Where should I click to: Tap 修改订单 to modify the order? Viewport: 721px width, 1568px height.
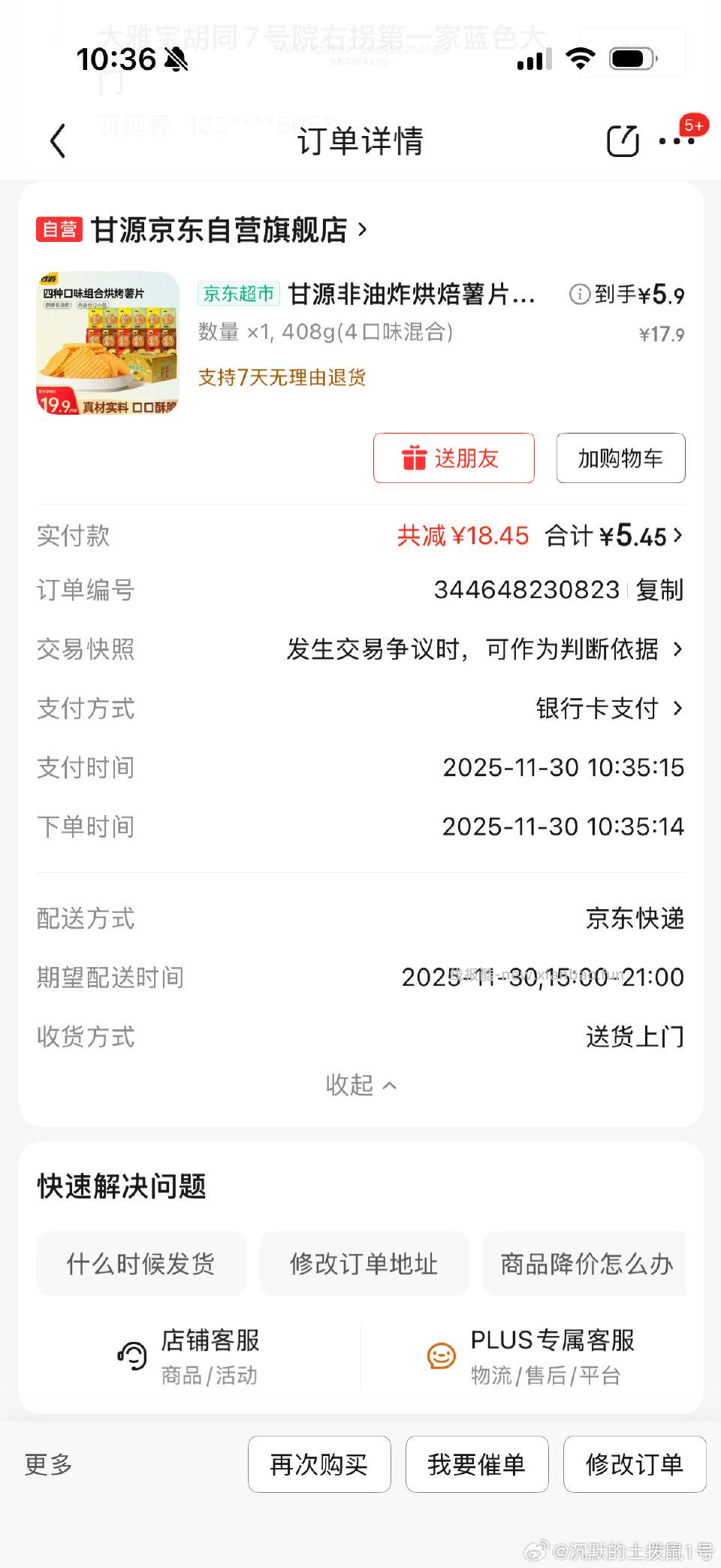pos(635,1464)
